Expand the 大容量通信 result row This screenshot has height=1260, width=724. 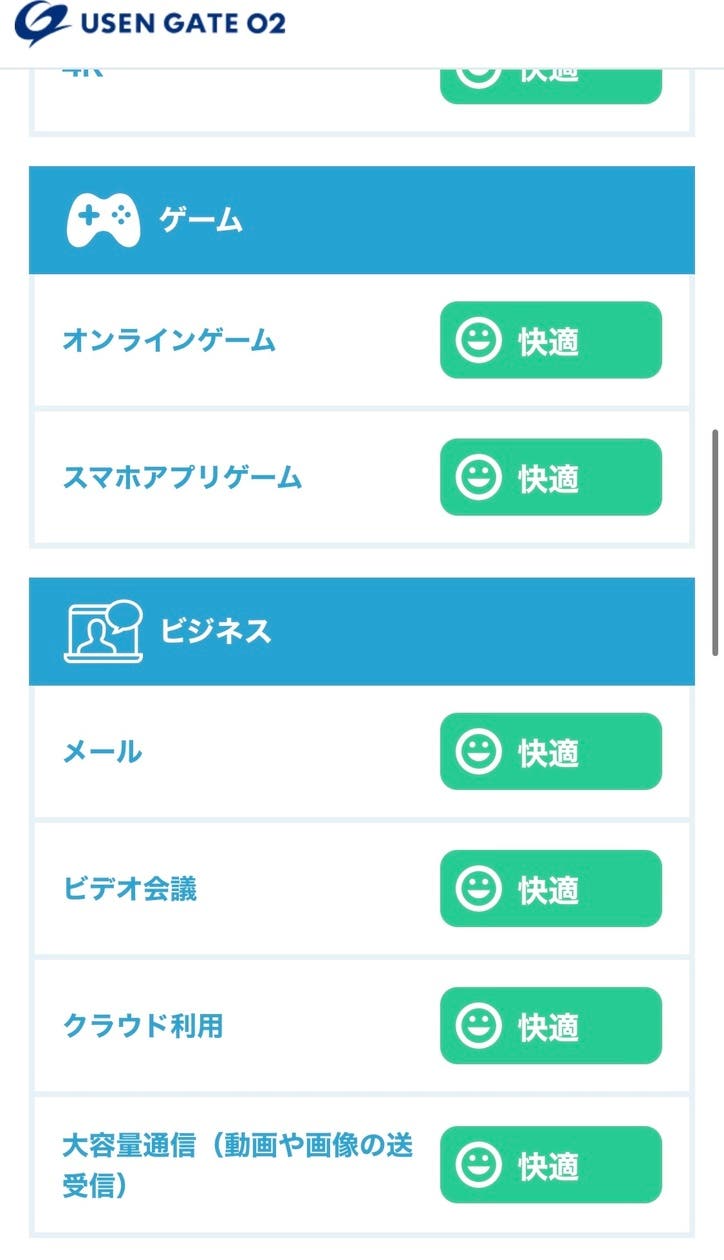[362, 1166]
